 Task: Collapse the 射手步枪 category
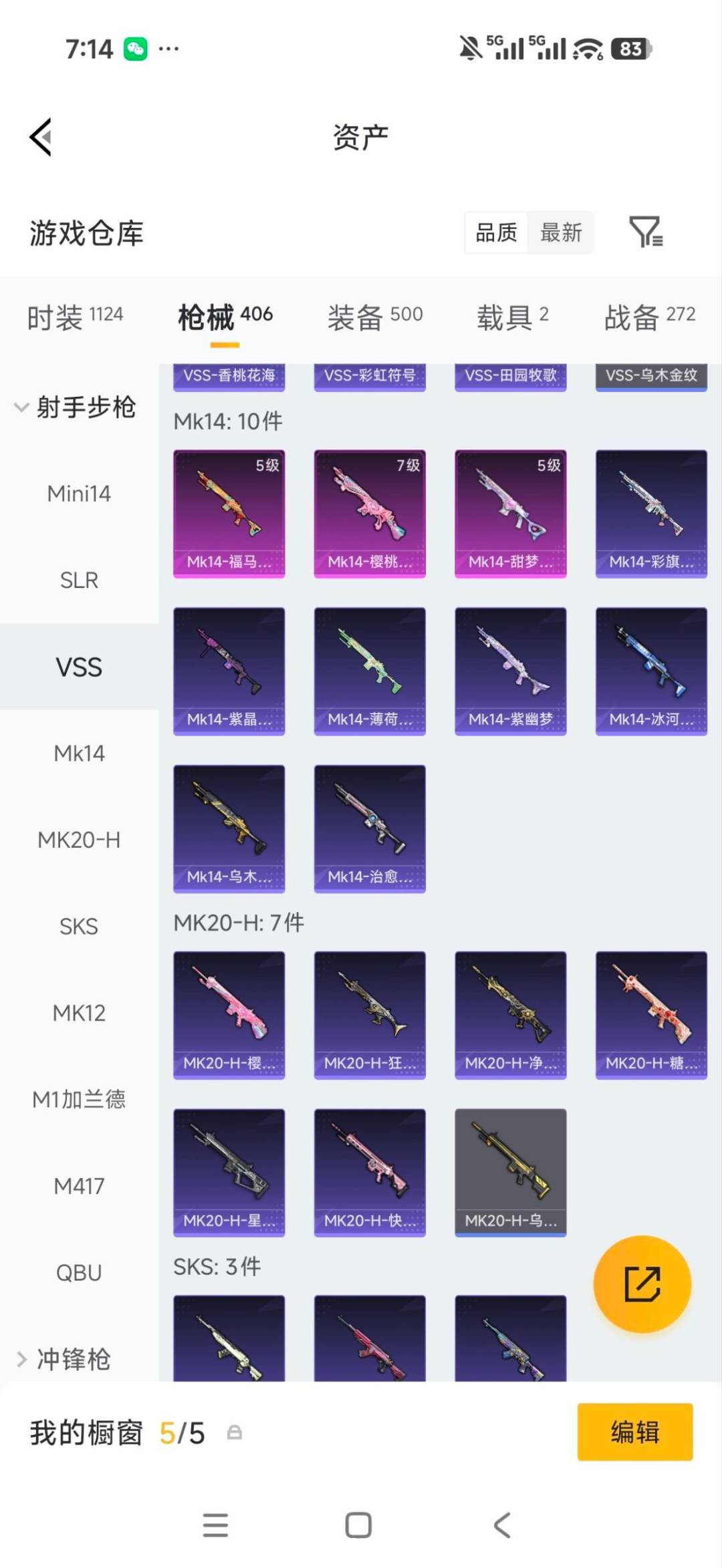coord(76,407)
